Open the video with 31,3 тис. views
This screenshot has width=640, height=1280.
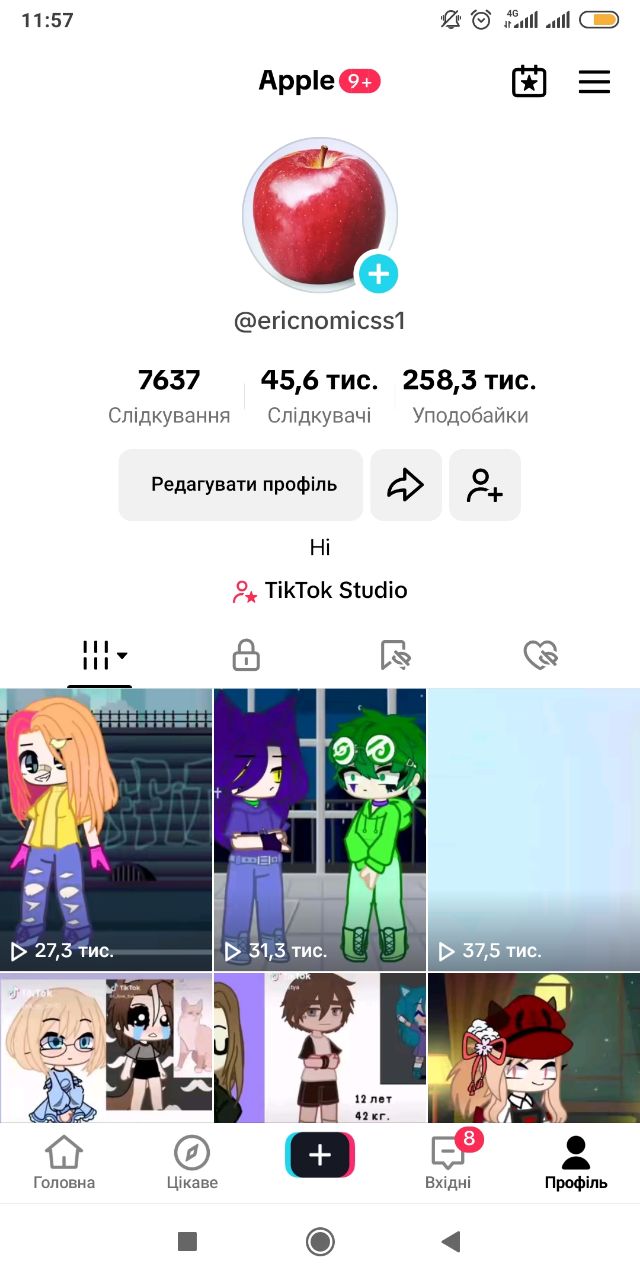[x=320, y=830]
